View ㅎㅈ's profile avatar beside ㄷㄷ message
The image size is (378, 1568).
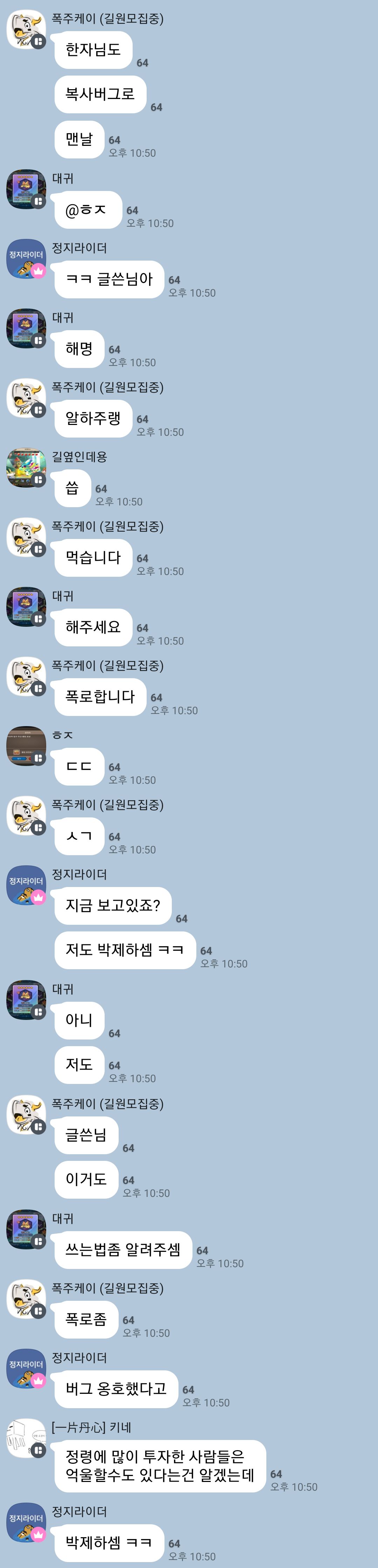pos(26,746)
